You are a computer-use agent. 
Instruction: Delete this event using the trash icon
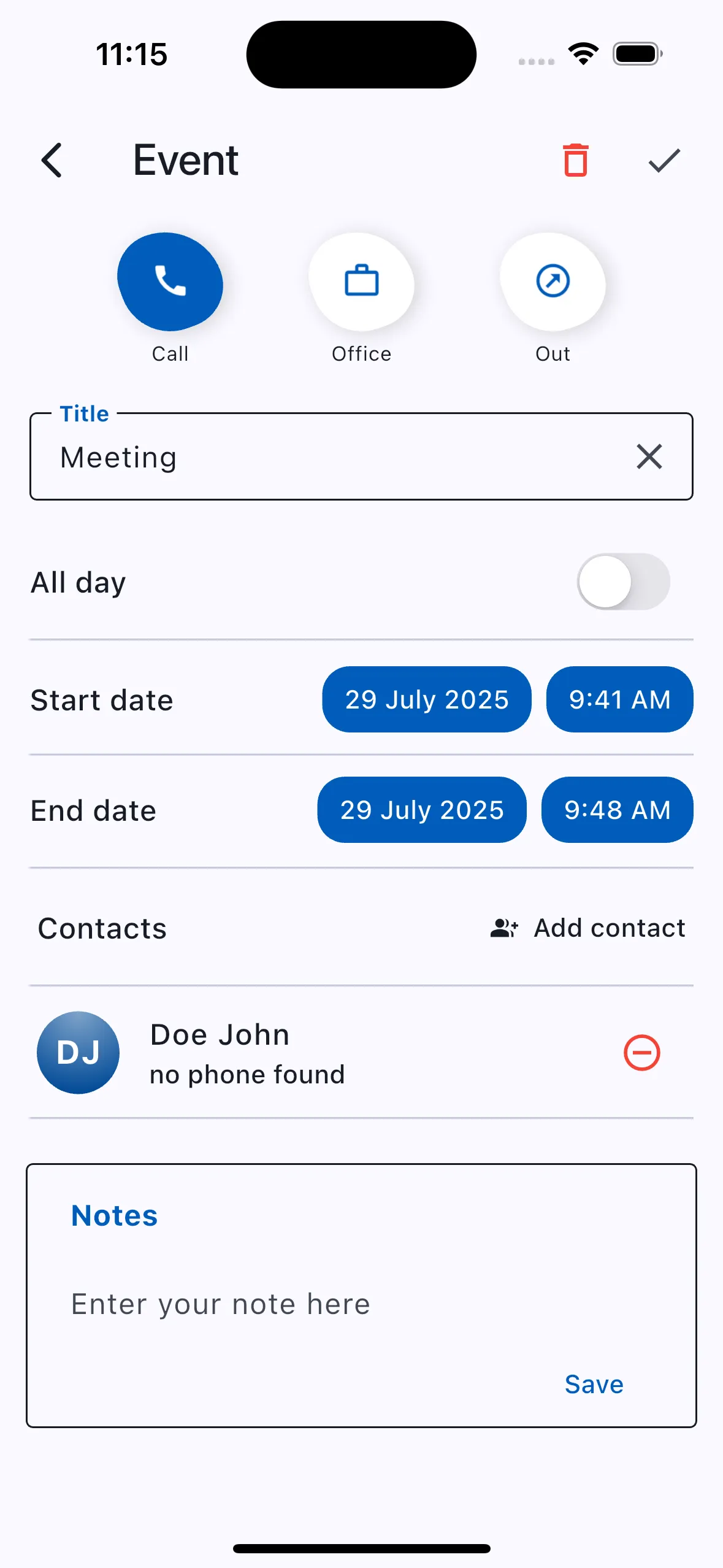pyautogui.click(x=575, y=160)
